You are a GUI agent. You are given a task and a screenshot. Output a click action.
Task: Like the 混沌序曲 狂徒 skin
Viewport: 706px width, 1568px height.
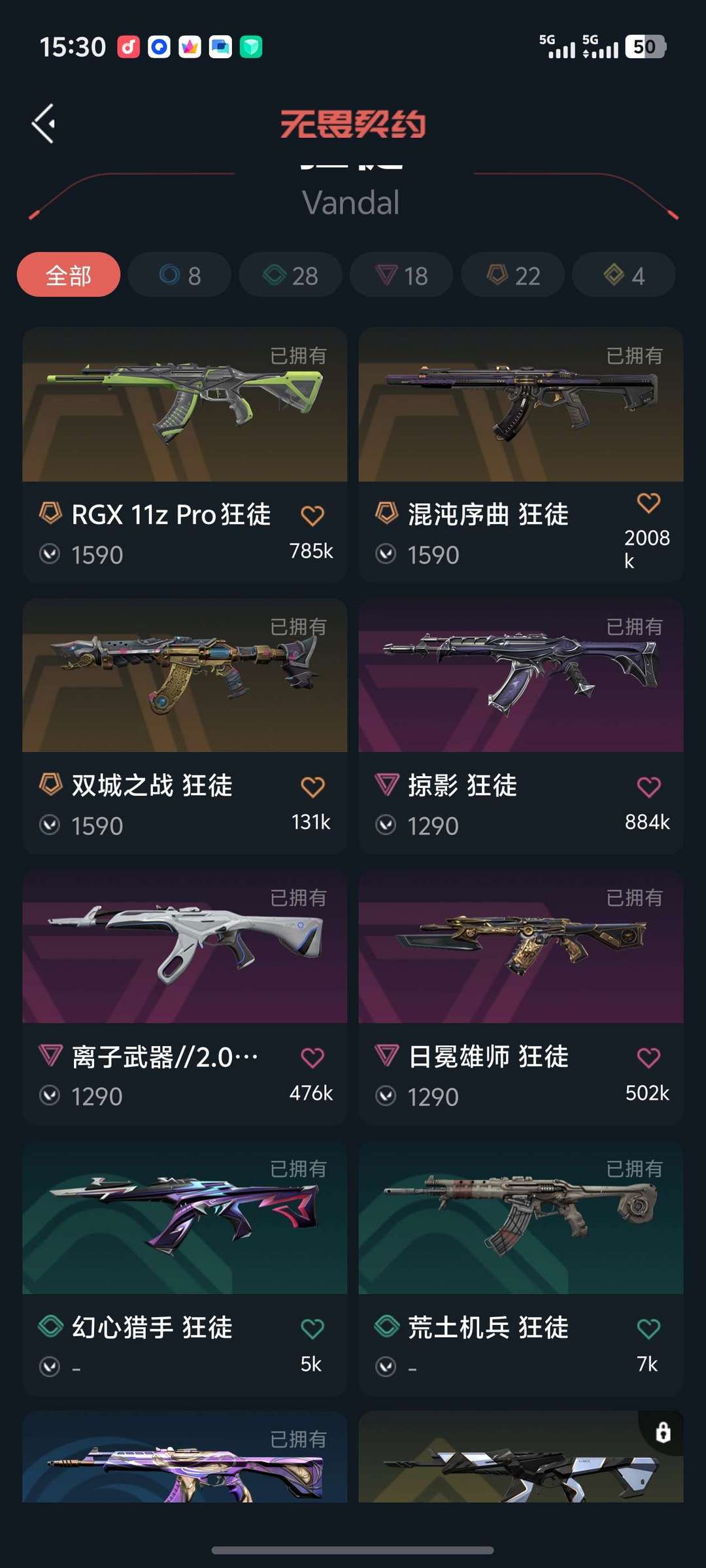(648, 503)
